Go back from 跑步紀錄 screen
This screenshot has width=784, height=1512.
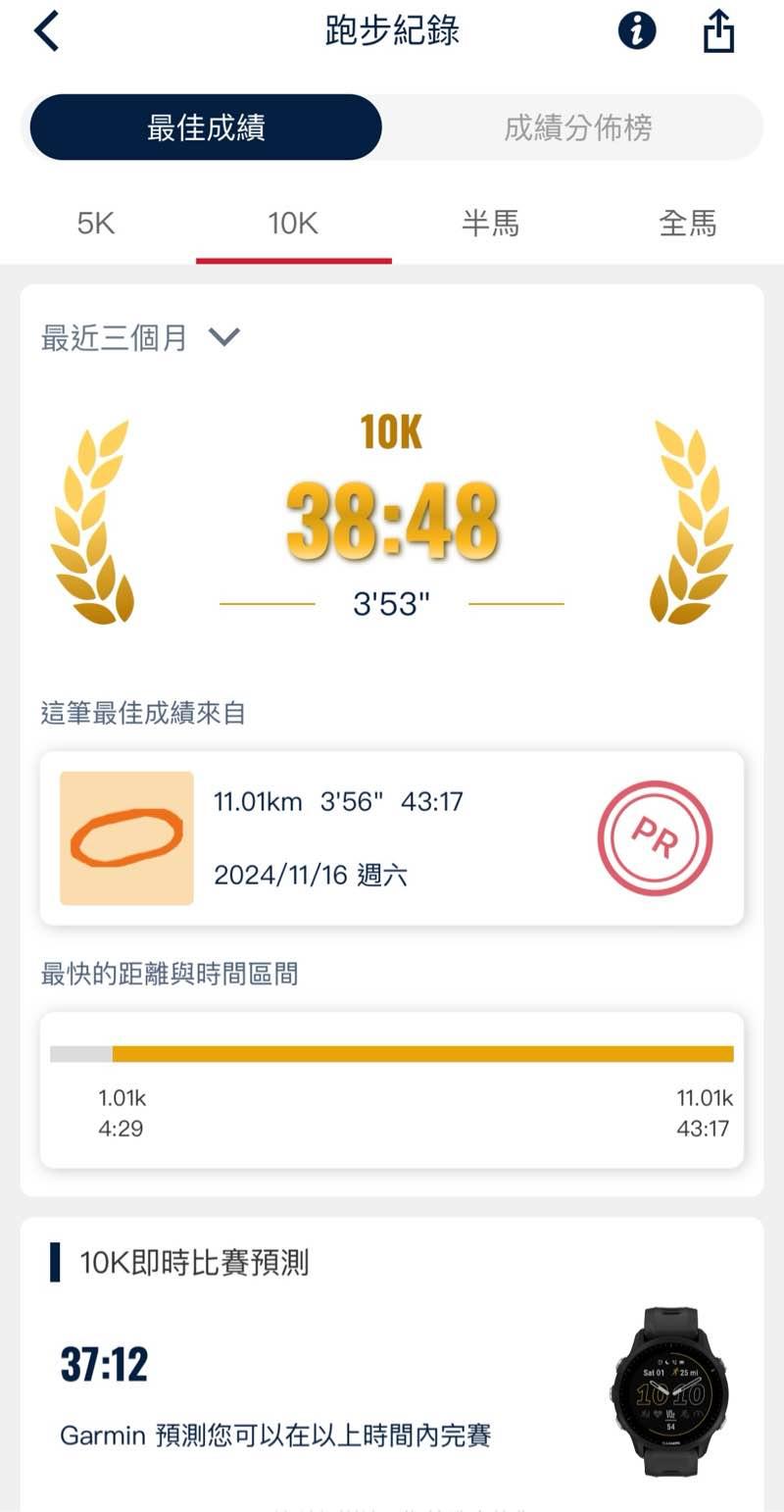(46, 31)
